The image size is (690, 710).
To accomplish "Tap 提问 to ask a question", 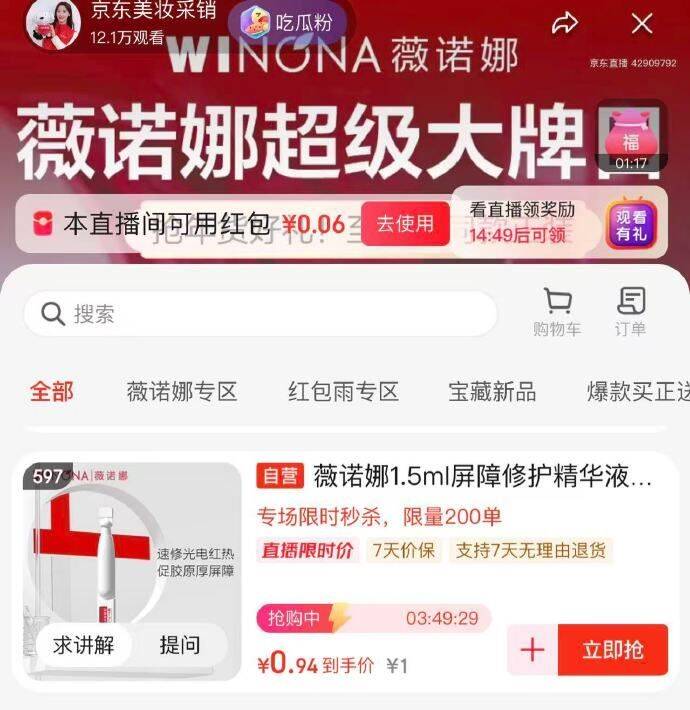I will pos(180,645).
